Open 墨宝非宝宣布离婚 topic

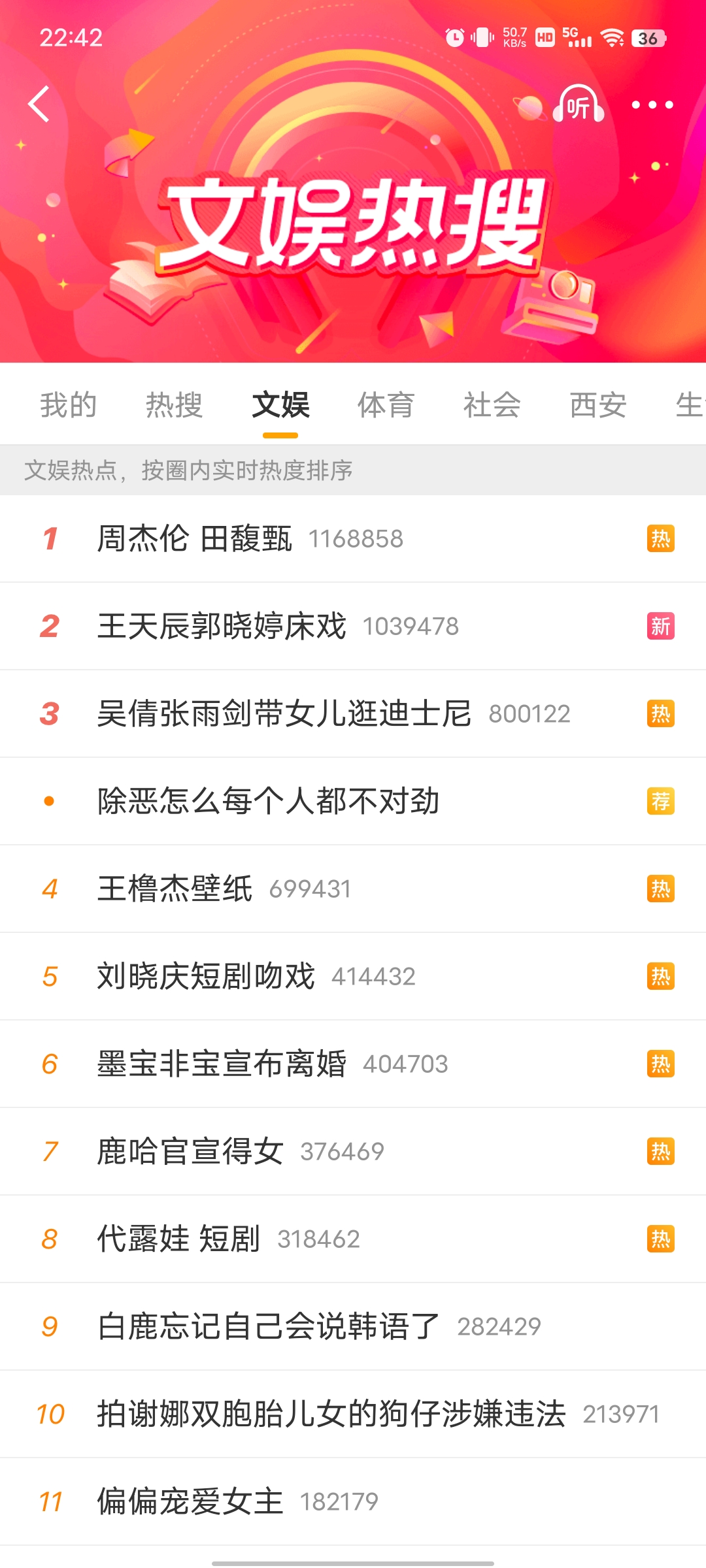[x=353, y=1064]
